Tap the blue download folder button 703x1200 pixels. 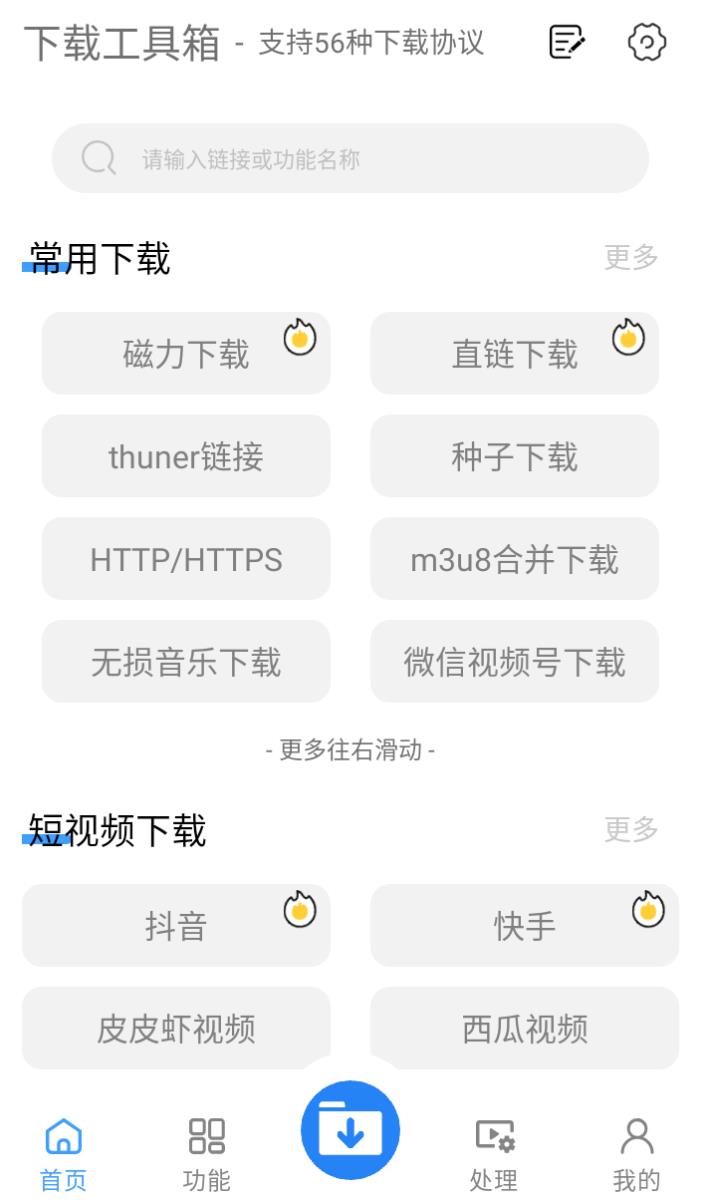pyautogui.click(x=350, y=1130)
